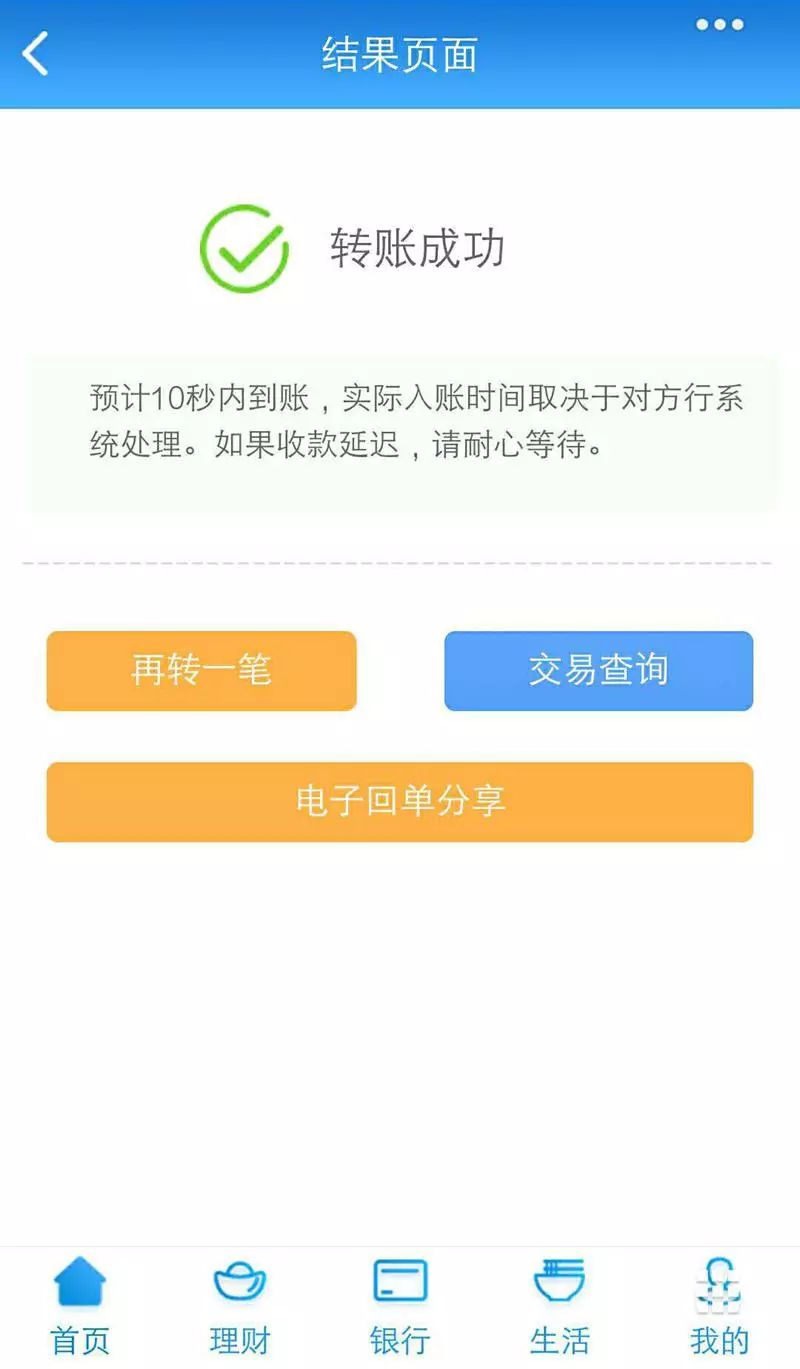This screenshot has height=1369, width=800.
Task: Open the back arrow in the title bar
Action: point(37,55)
